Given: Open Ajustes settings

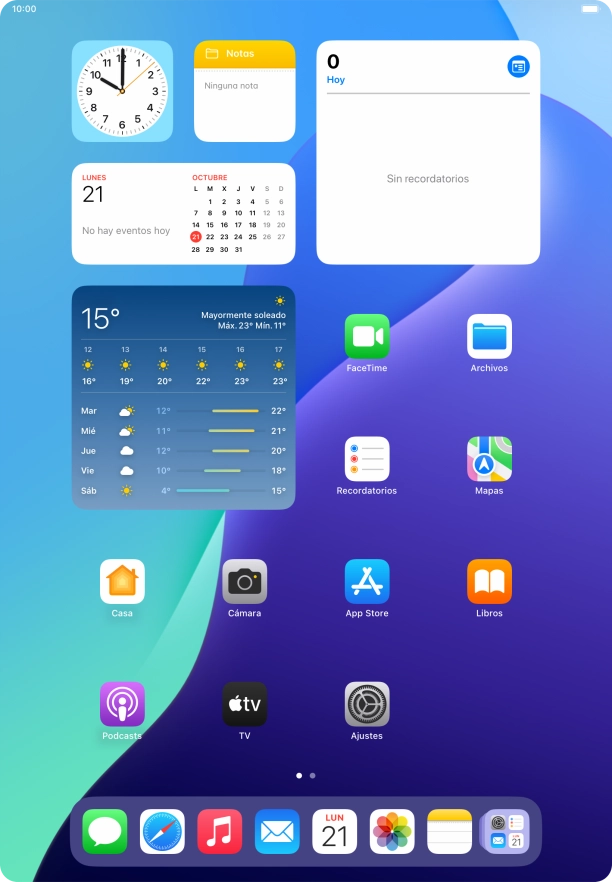Looking at the screenshot, I should click(367, 704).
